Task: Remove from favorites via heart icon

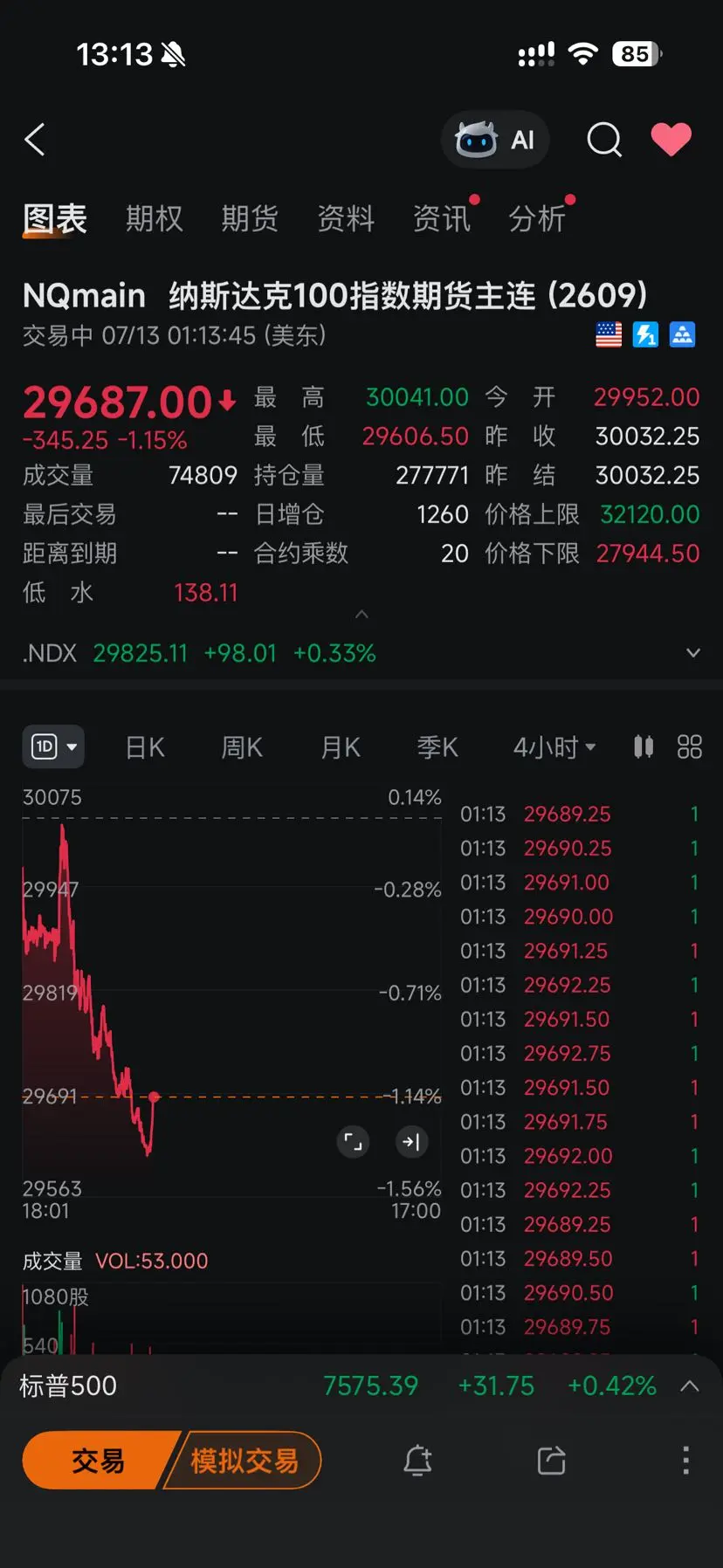Action: [x=671, y=140]
